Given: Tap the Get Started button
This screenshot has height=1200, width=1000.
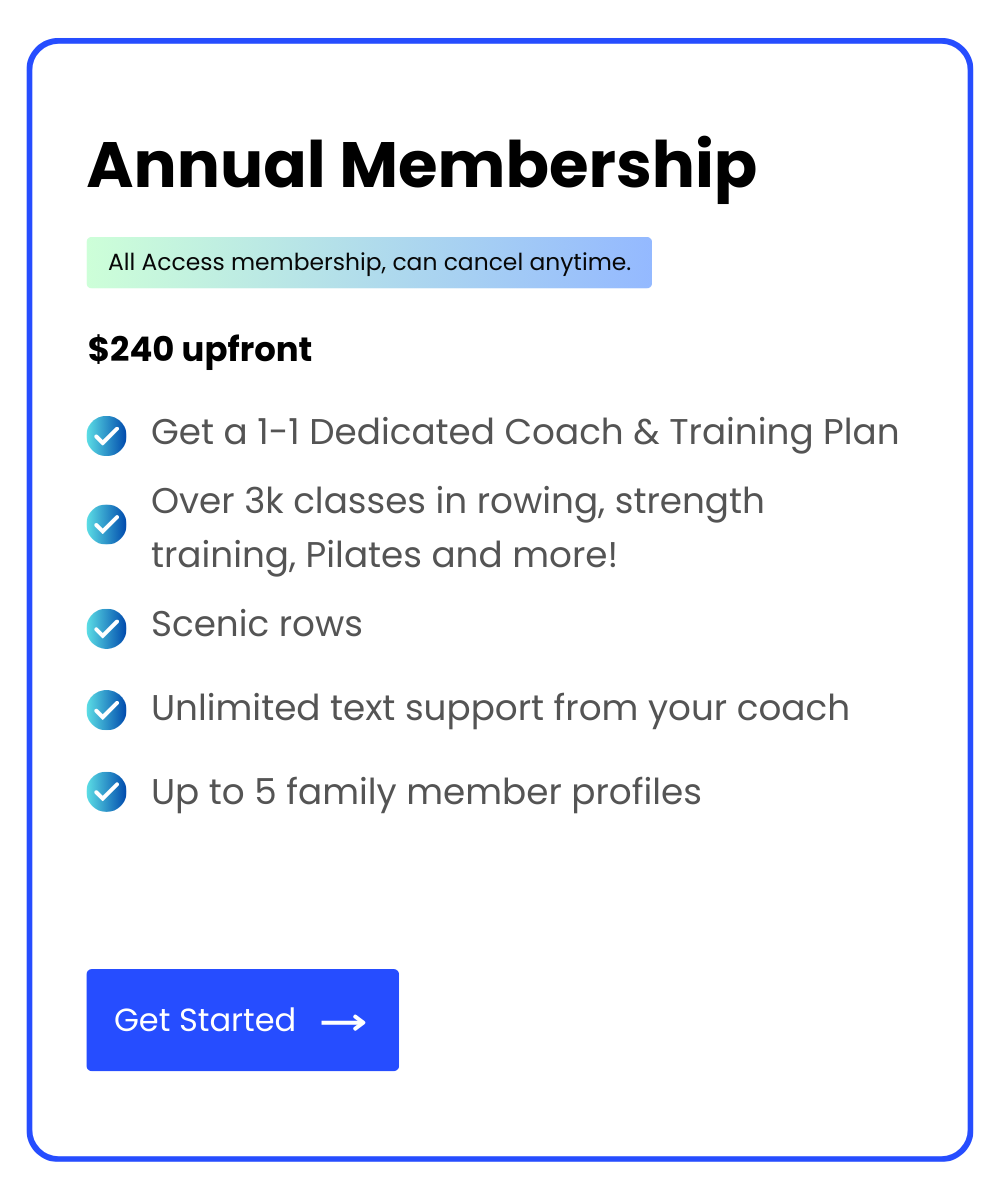Looking at the screenshot, I should coord(242,1020).
